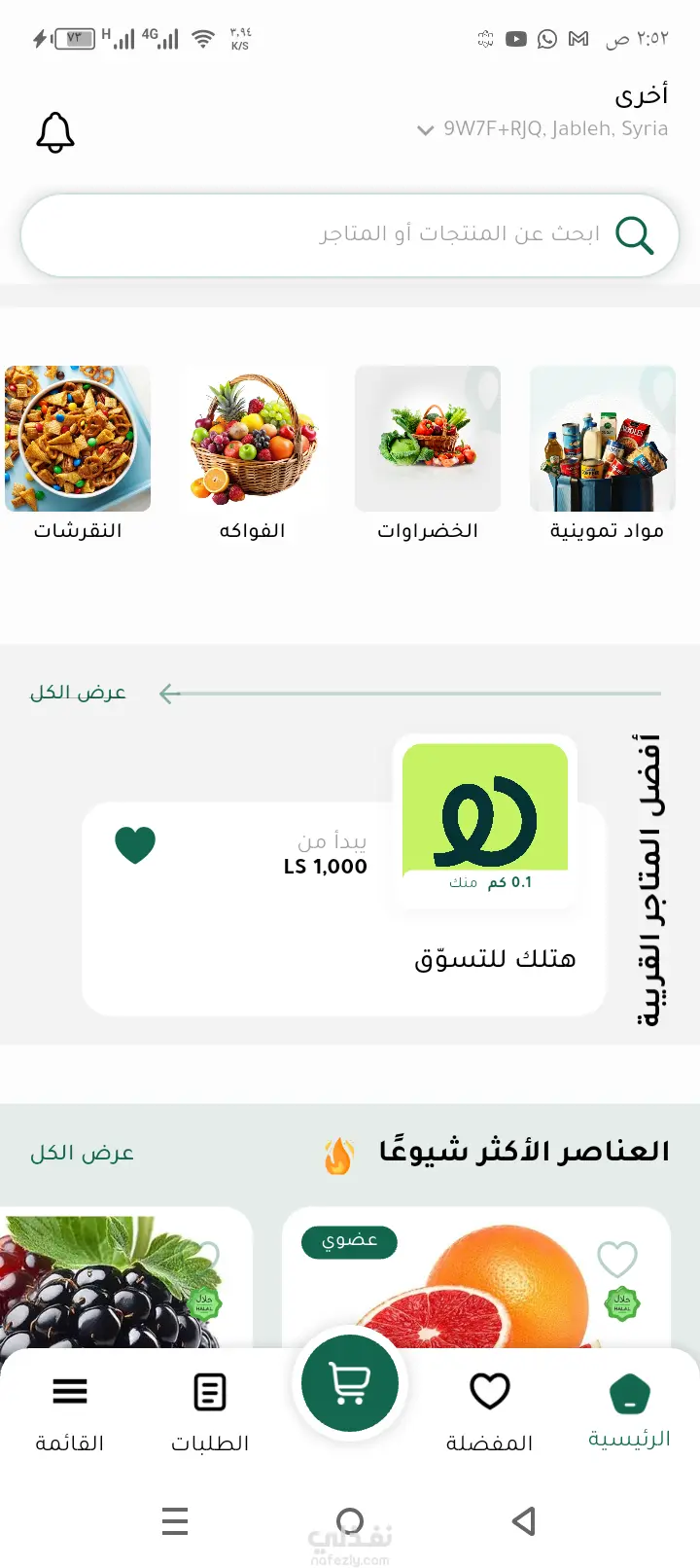The width and height of the screenshot is (700, 1568).
Task: Open the الخضراوات category
Action: [428, 453]
